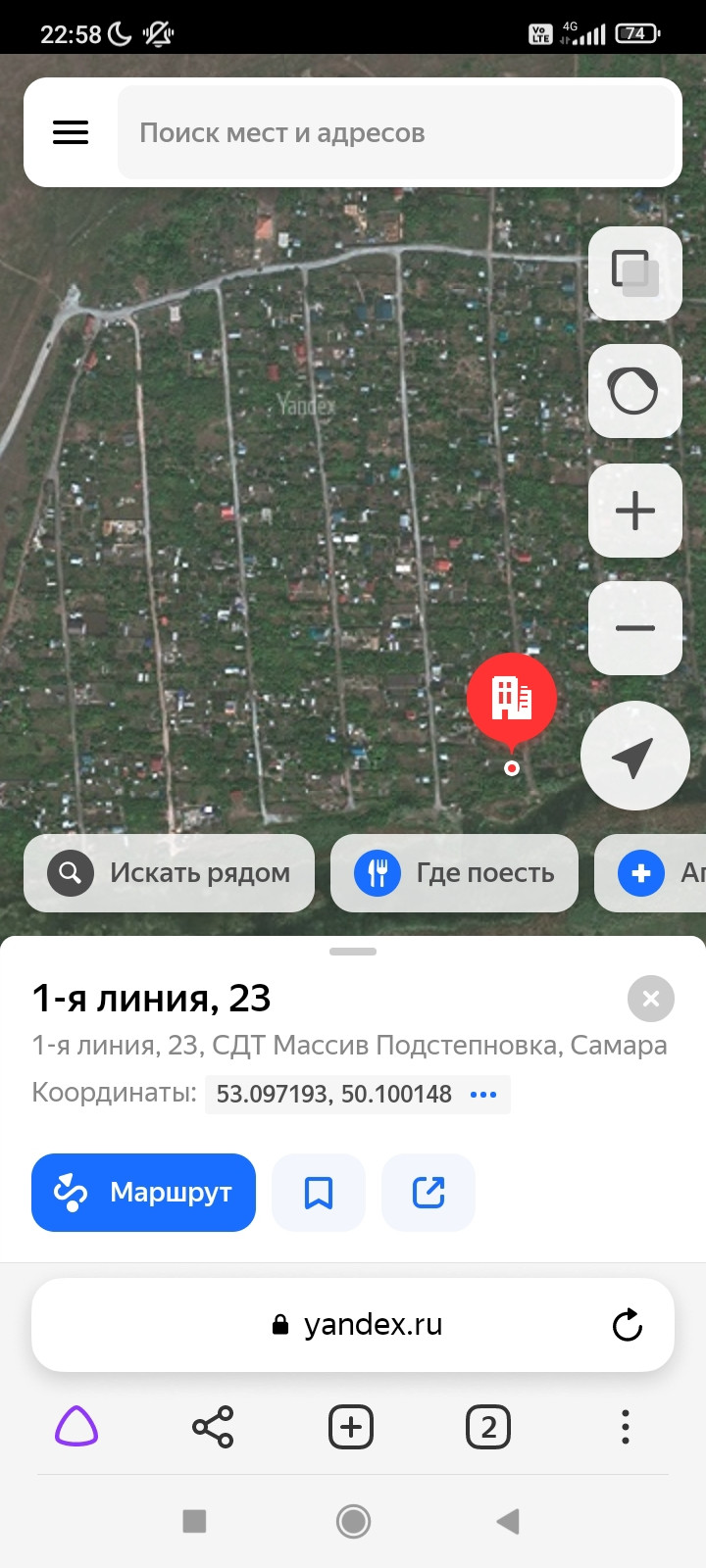Close the 1-я линия, 23 card
Viewport: 706px width, 1568px height.
pos(650,999)
